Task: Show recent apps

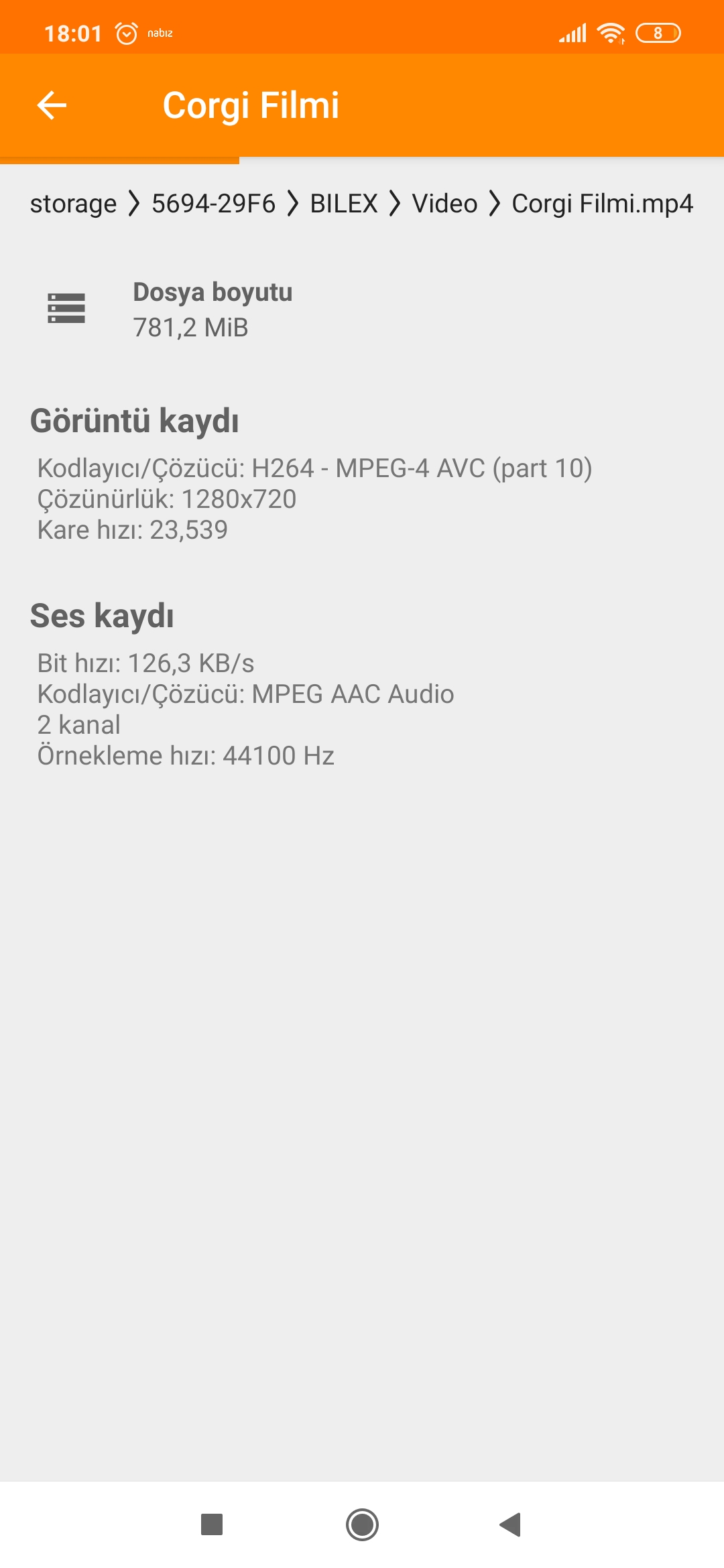Action: (212, 1524)
